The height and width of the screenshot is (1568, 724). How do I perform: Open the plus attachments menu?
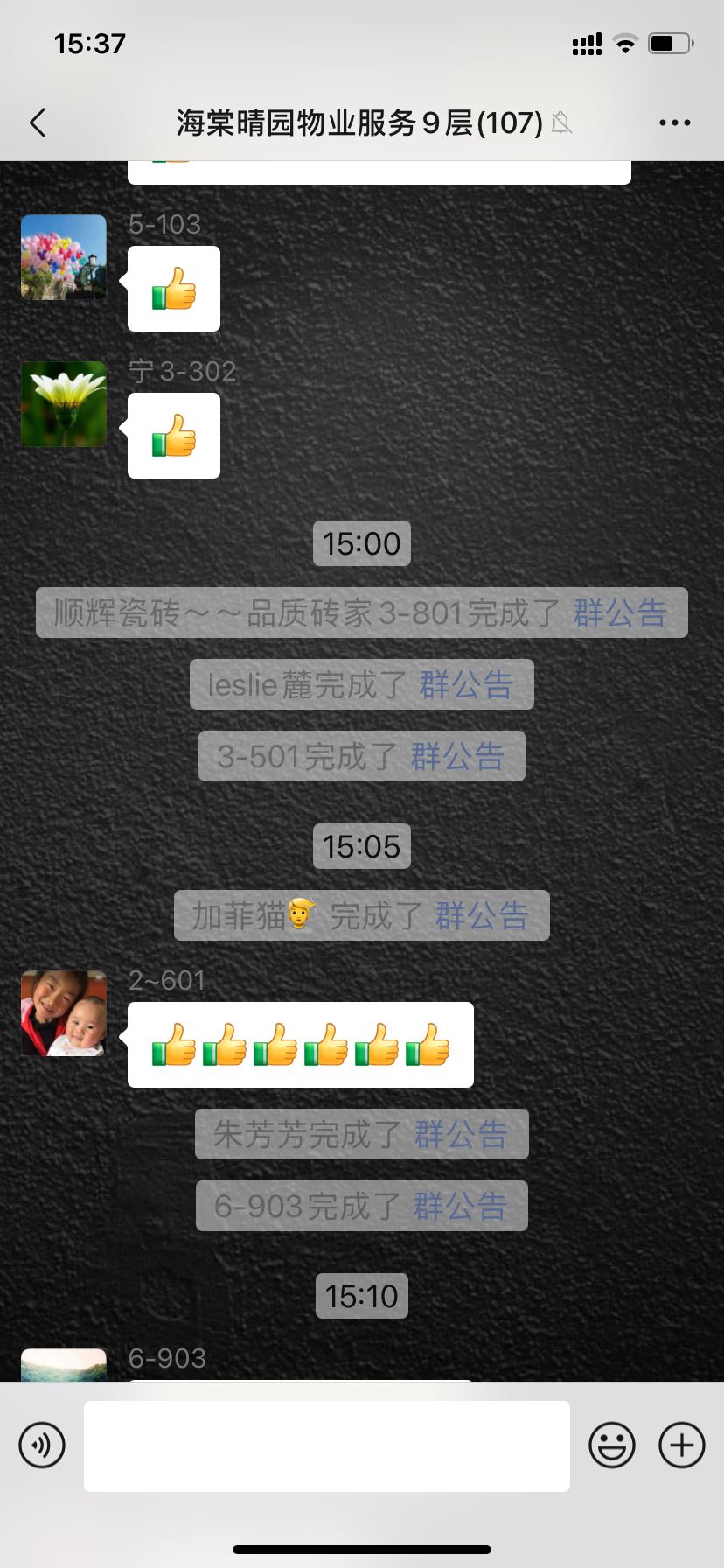(682, 1445)
